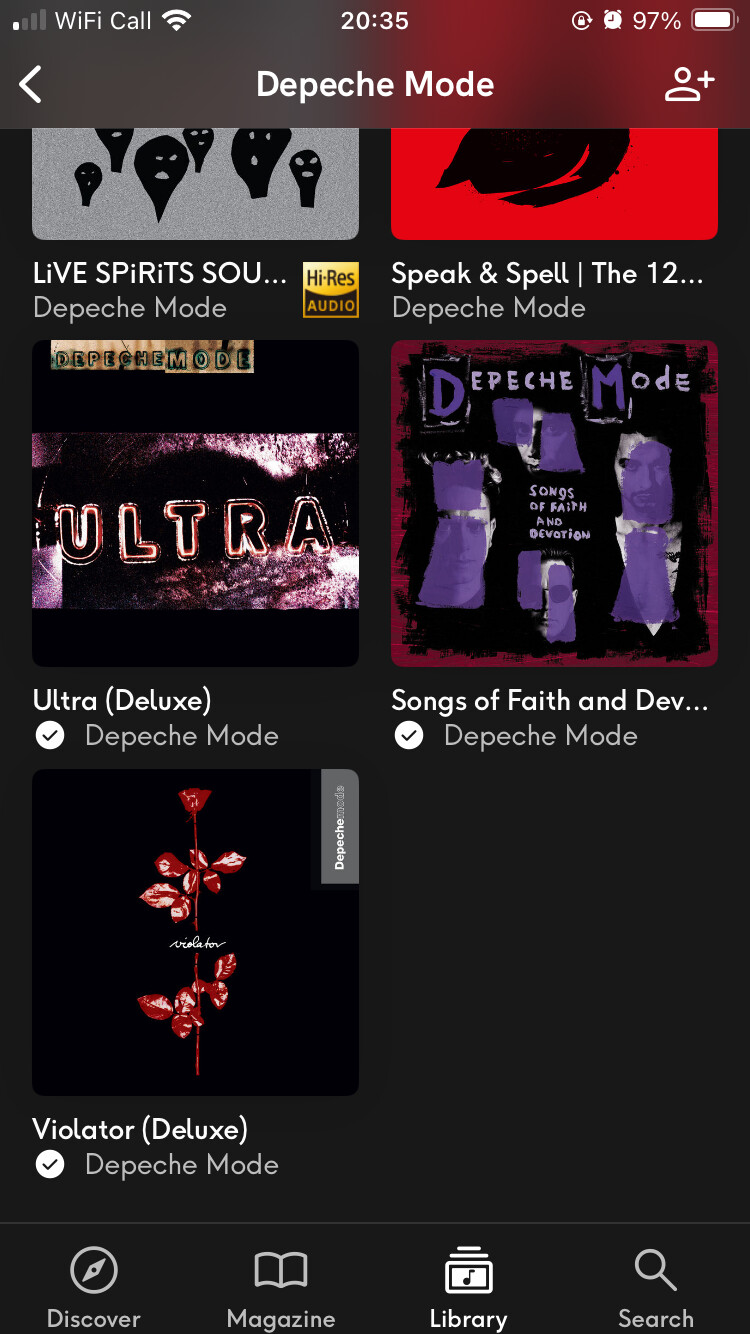The width and height of the screenshot is (750, 1334).
Task: Open the Ultra (Deluxe) album
Action: (x=195, y=503)
